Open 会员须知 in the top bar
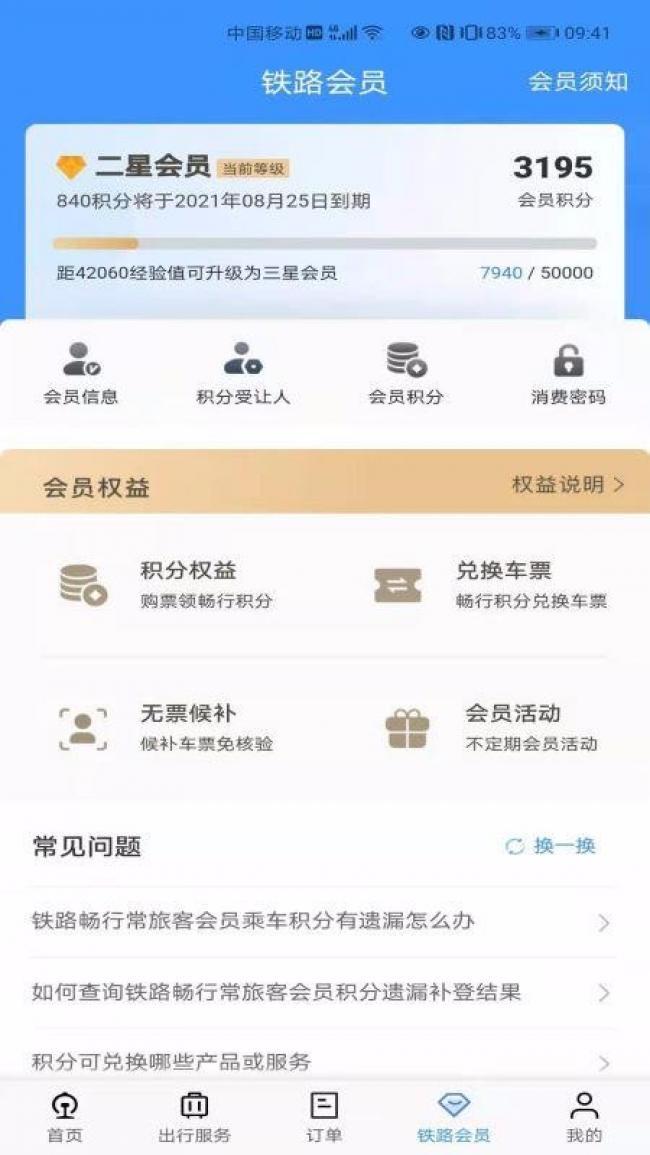This screenshot has height=1155, width=650. pos(578,82)
